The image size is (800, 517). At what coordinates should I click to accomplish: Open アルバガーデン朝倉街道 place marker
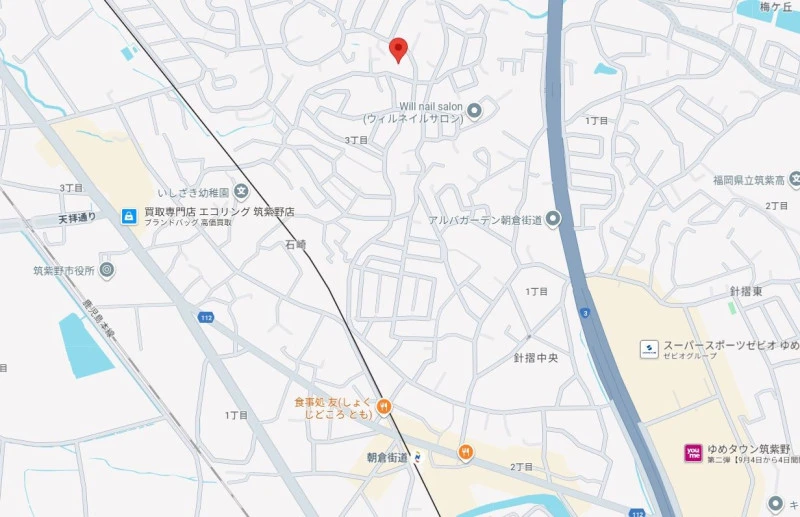(x=553, y=219)
